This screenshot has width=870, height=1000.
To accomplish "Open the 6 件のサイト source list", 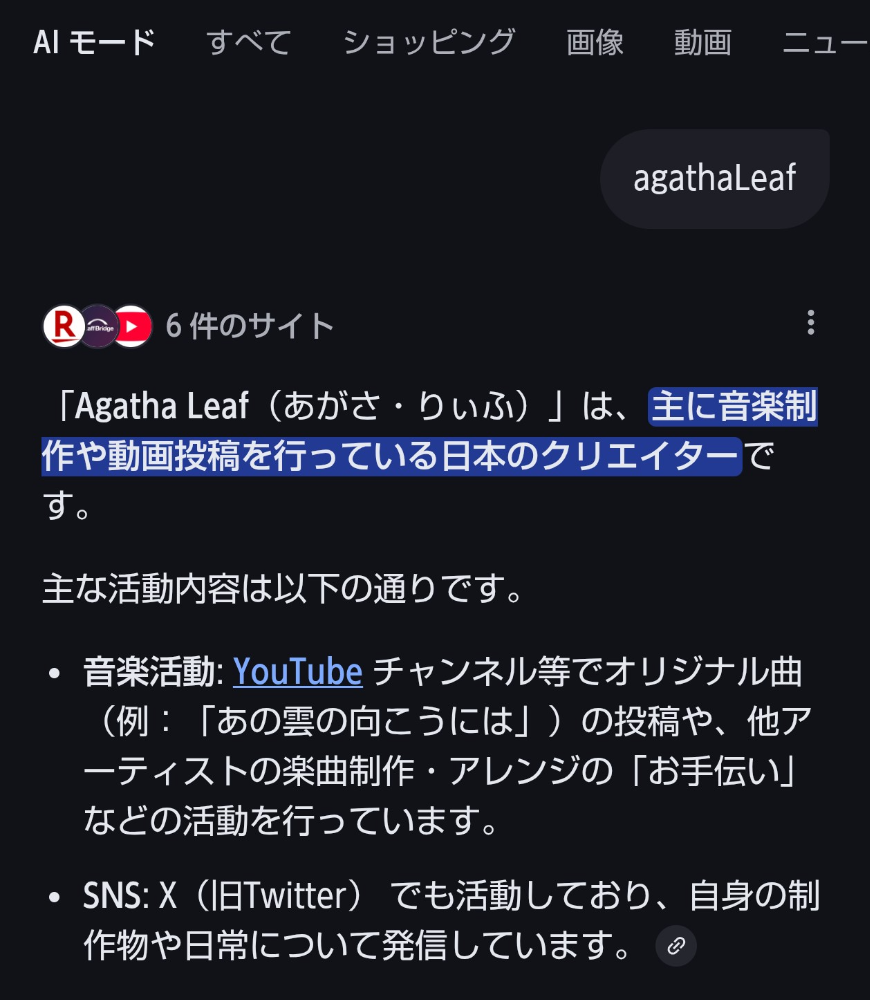I will pos(249,326).
